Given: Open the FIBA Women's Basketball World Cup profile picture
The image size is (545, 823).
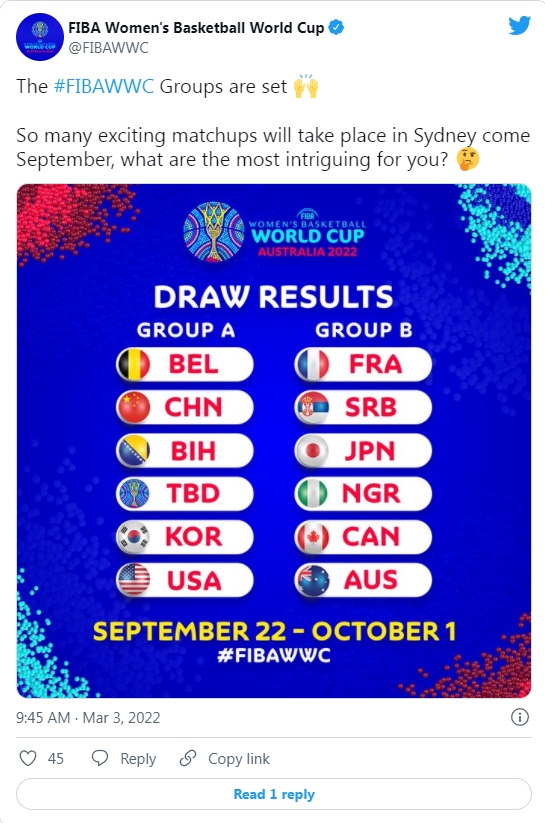Looking at the screenshot, I should click(40, 37).
